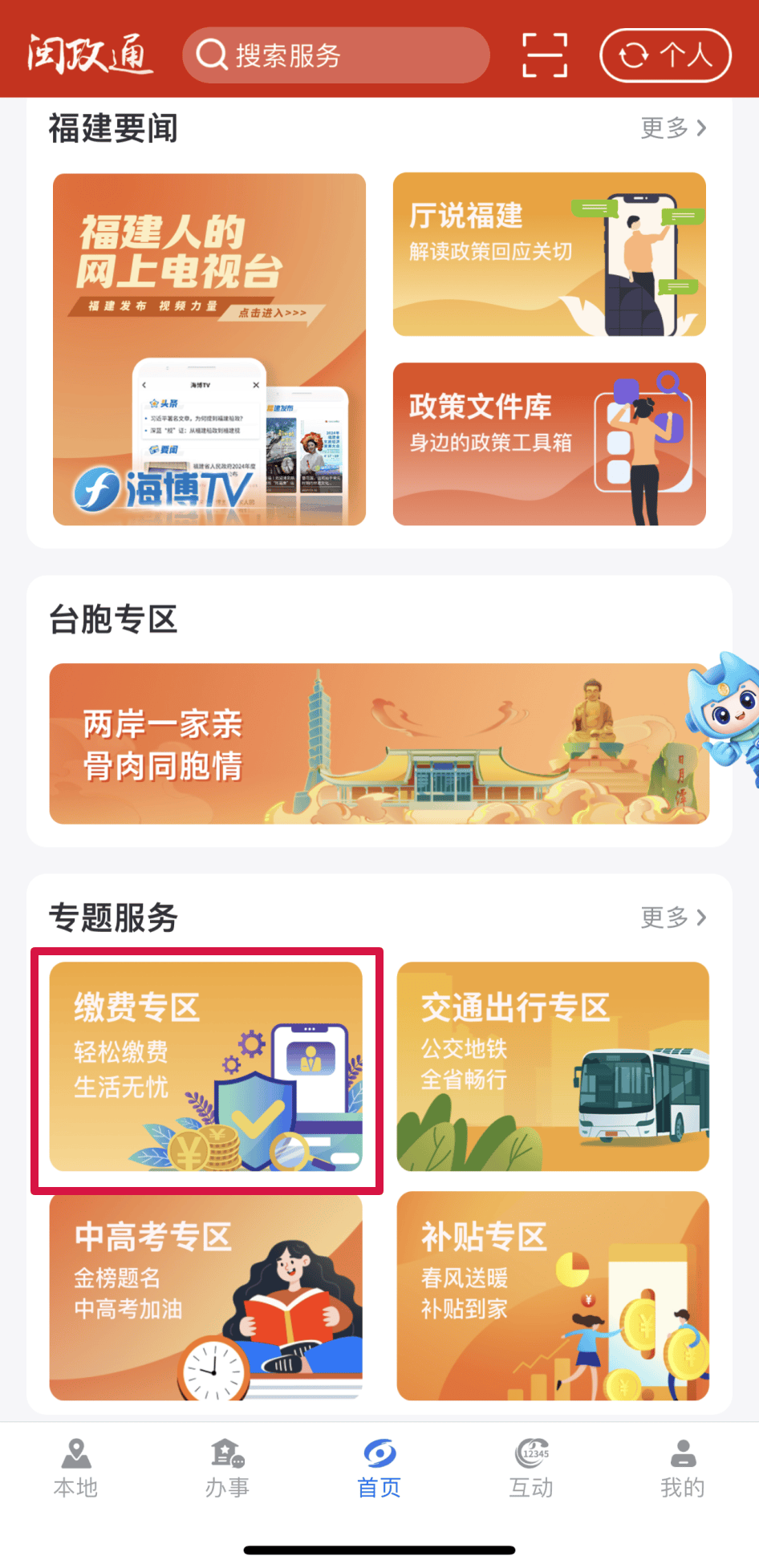Click the magnifier icon in the search bar
Screen dimensions: 759x1568
click(211, 55)
